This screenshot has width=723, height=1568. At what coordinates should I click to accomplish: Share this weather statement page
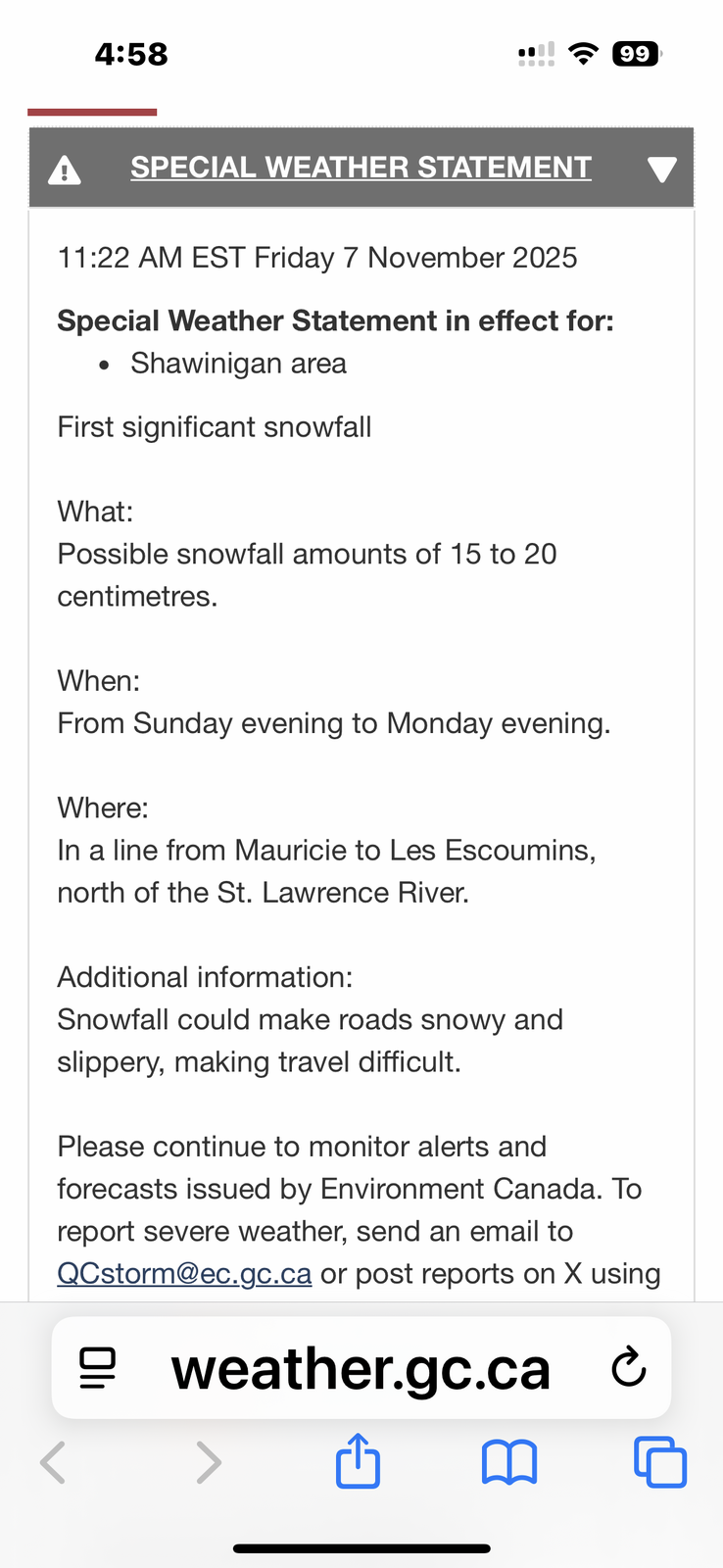[x=358, y=1462]
